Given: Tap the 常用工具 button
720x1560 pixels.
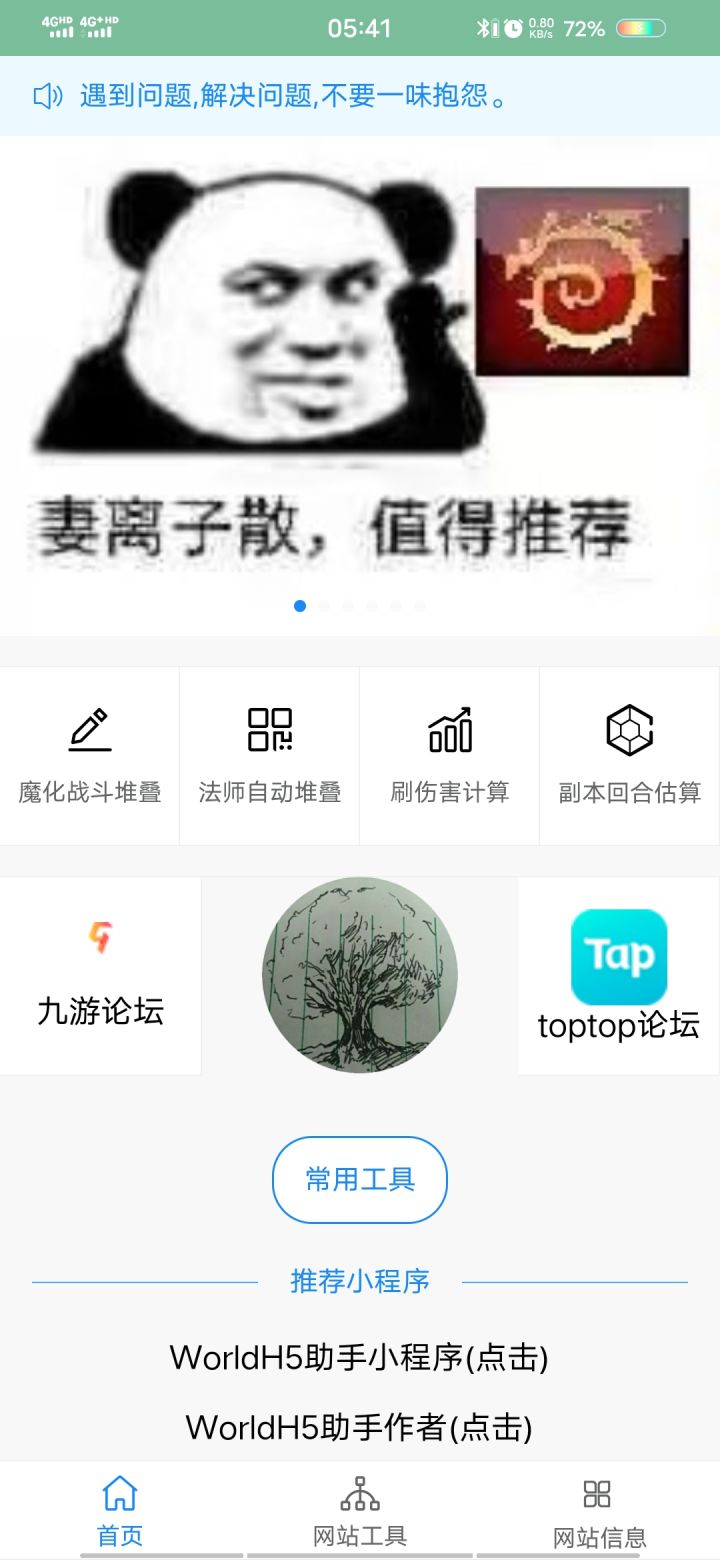Looking at the screenshot, I should coord(360,1180).
